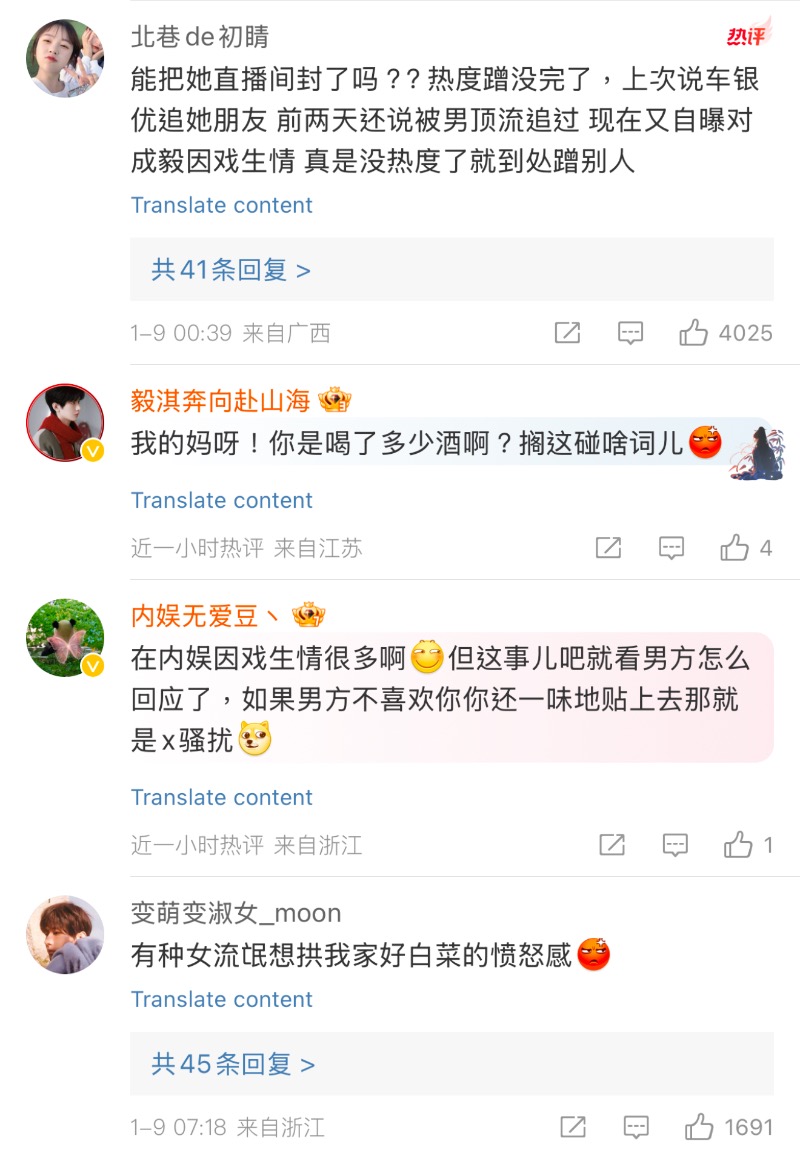
Task: Like the comment from 内娱无爱豆
Action: pos(739,845)
